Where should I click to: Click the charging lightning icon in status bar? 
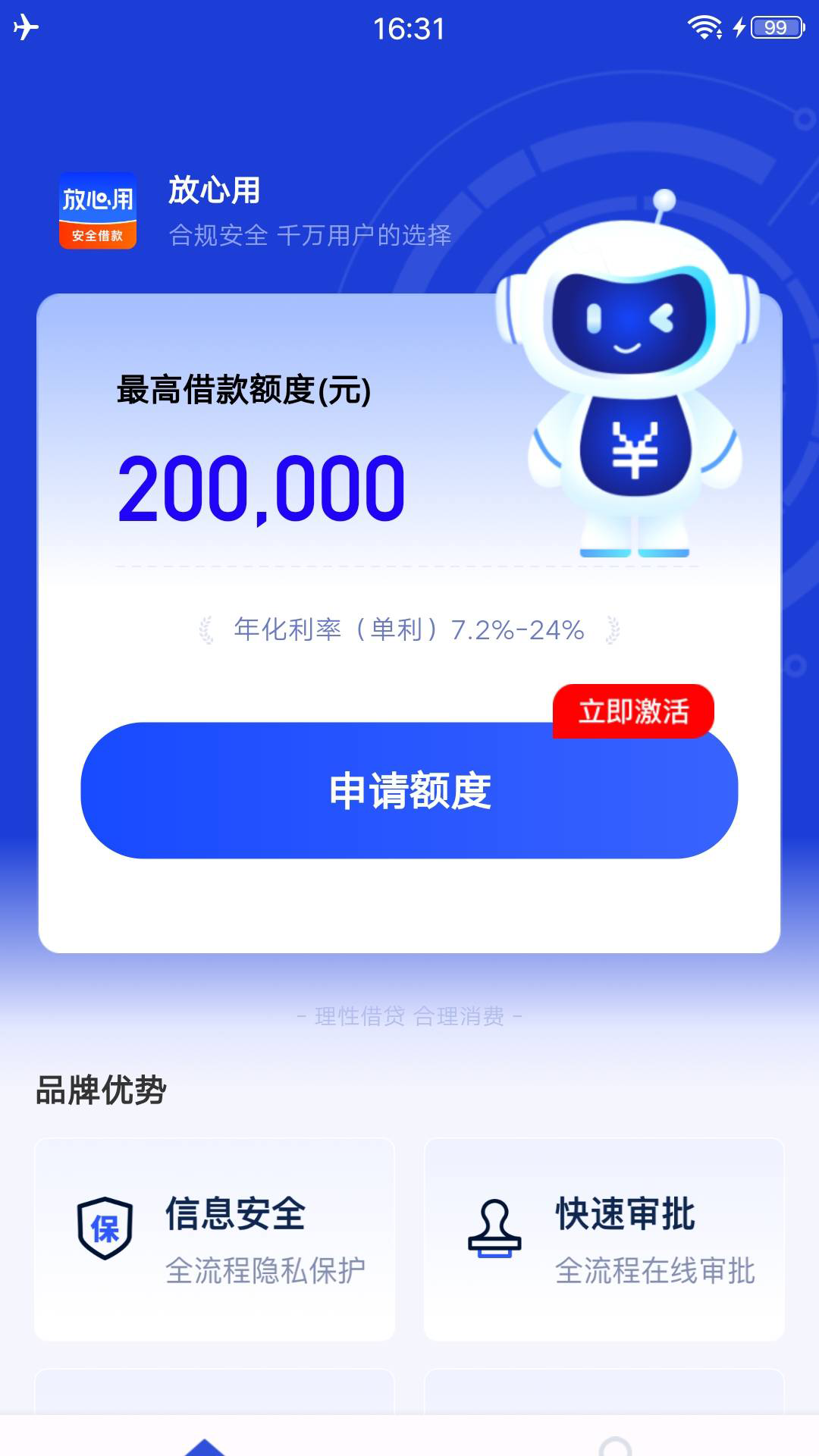739,25
